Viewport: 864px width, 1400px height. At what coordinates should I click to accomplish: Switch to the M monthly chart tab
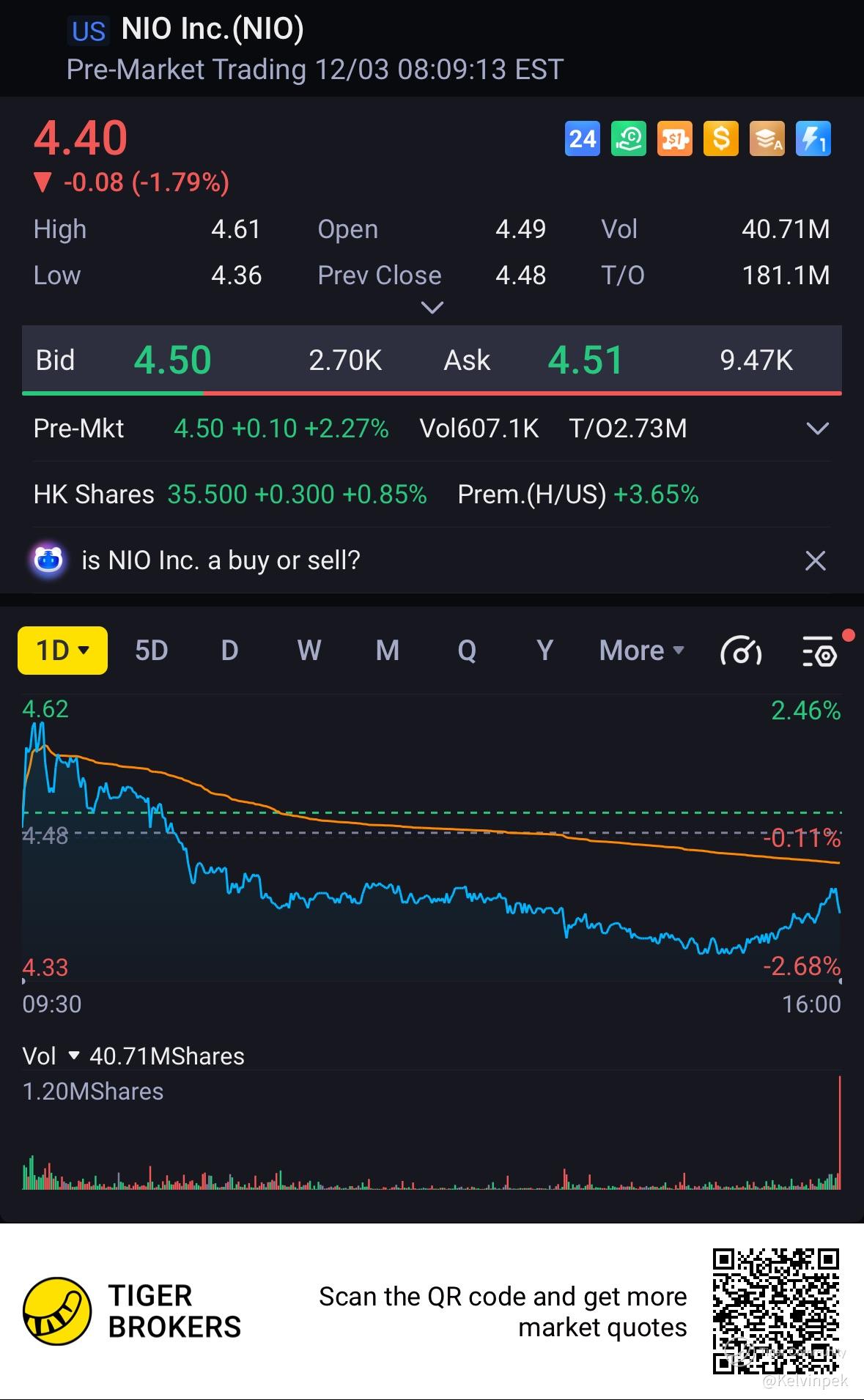[x=387, y=651]
